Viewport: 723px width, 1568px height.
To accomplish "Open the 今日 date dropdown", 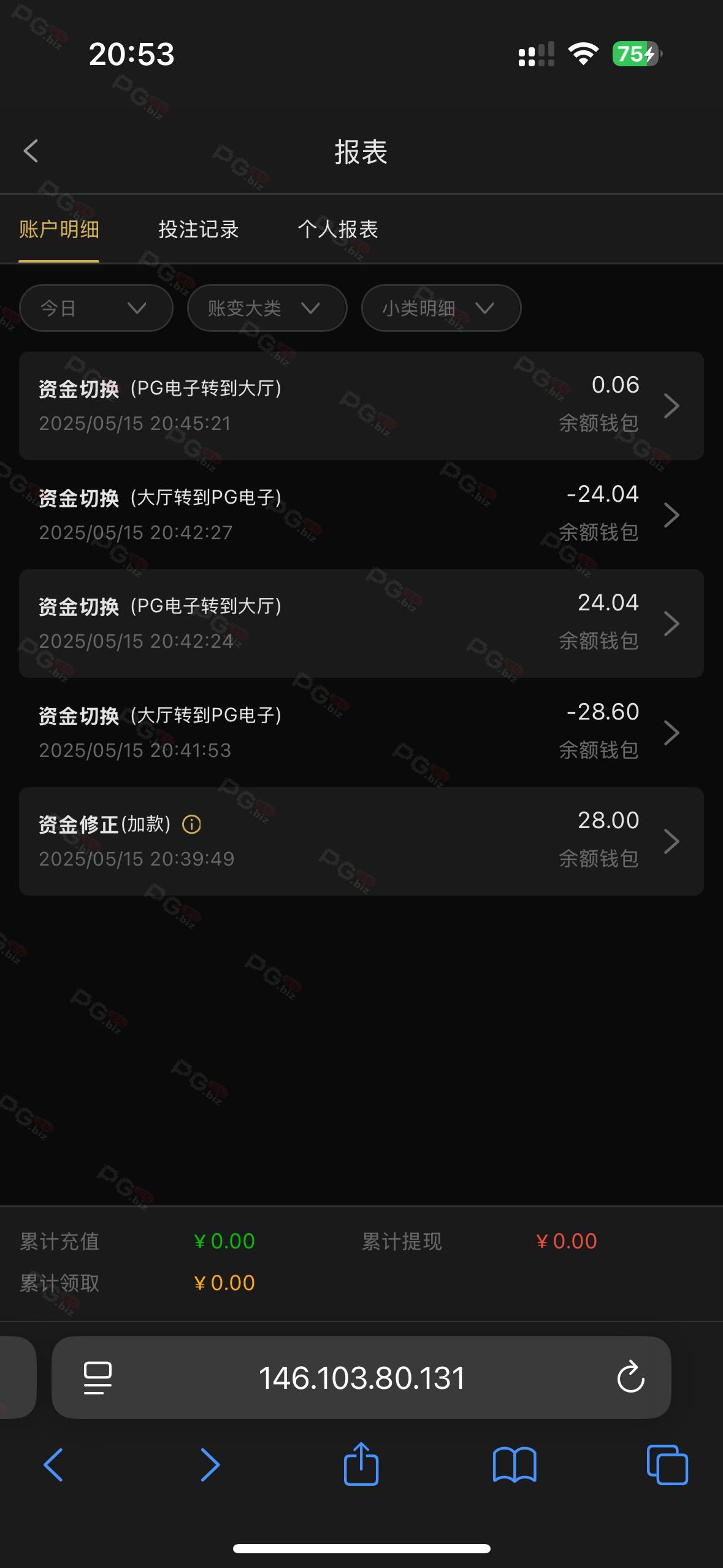I will pyautogui.click(x=96, y=308).
